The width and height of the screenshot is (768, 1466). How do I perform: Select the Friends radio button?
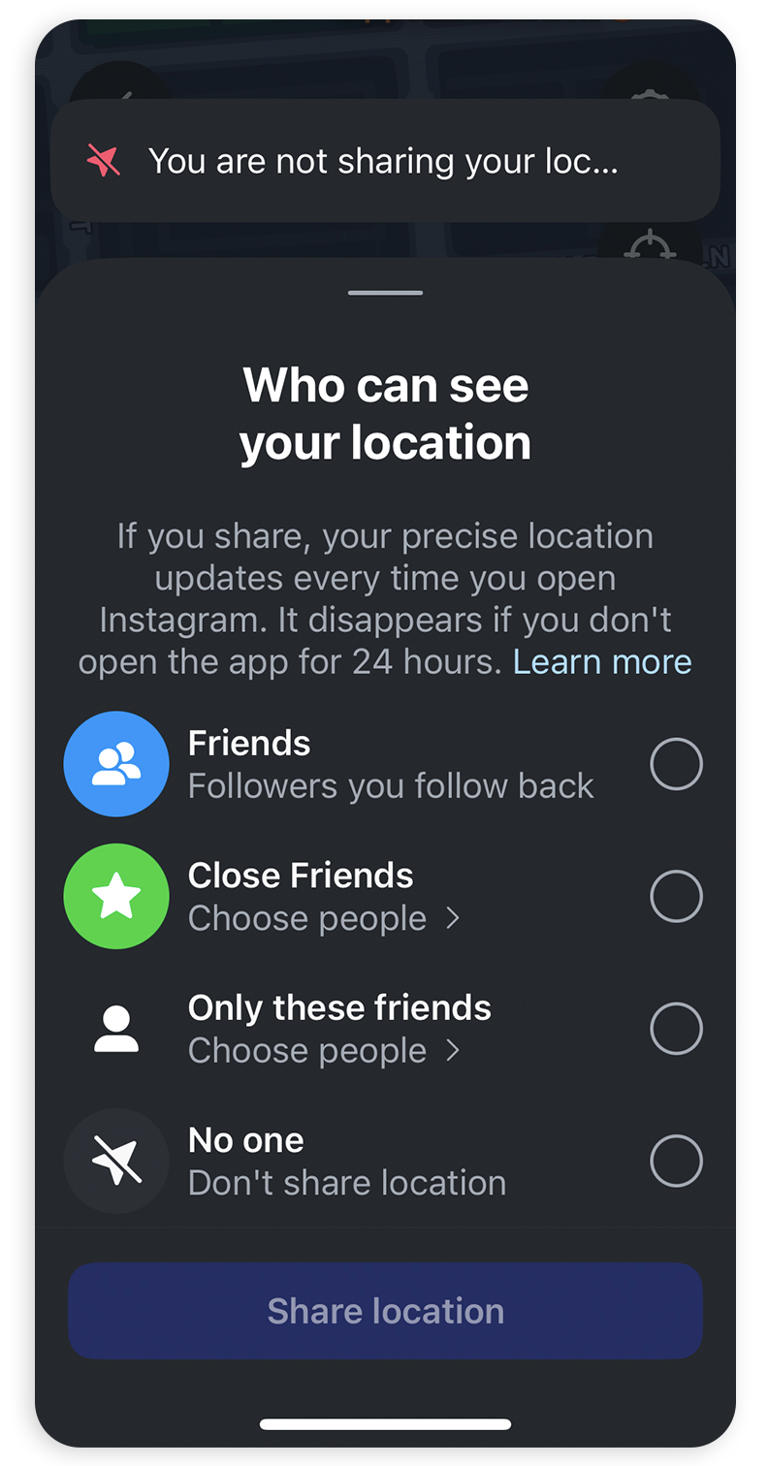point(676,763)
